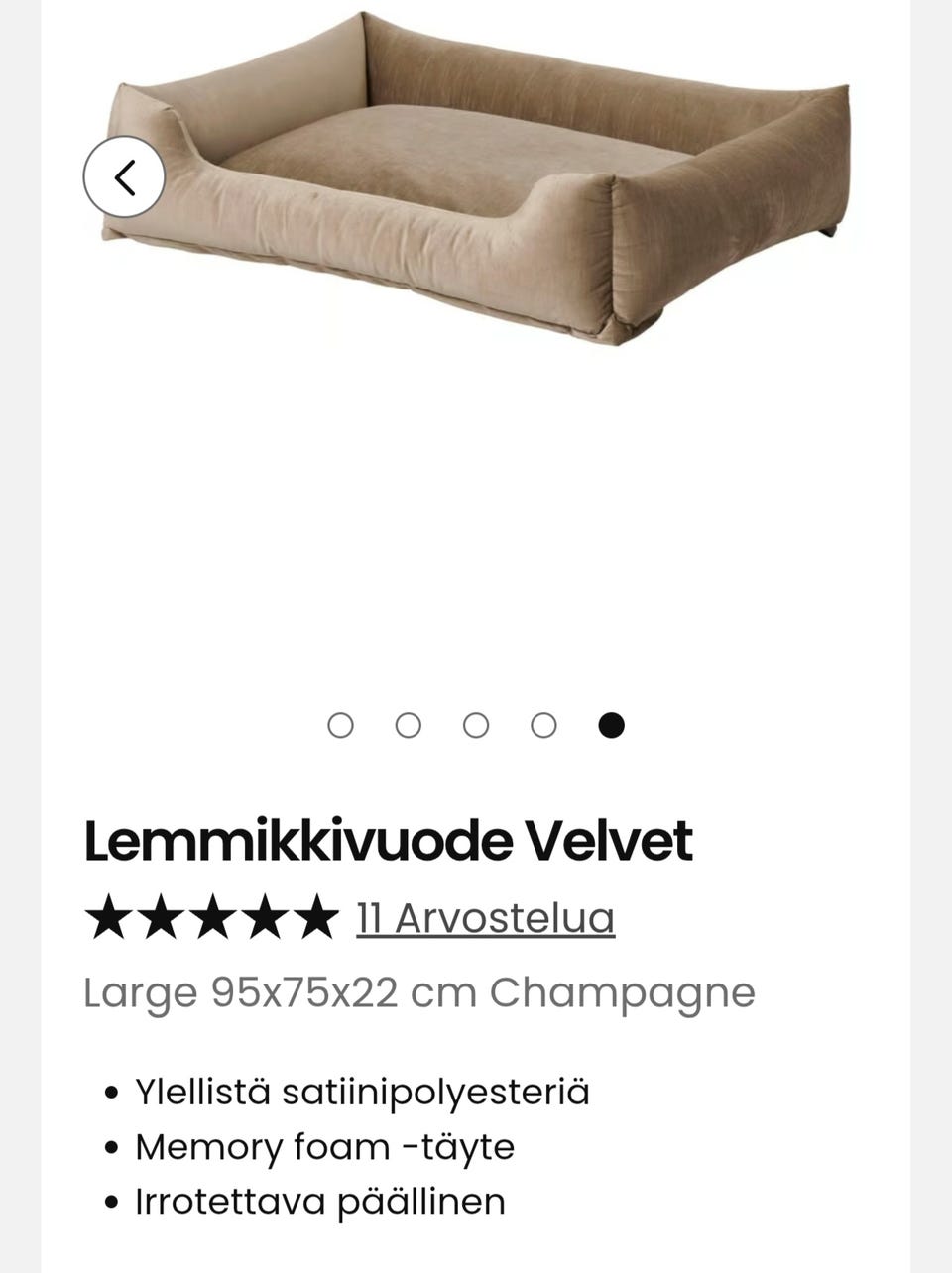The image size is (952, 1273).
Task: Tap the fourth page indicator dot
Action: click(x=543, y=726)
